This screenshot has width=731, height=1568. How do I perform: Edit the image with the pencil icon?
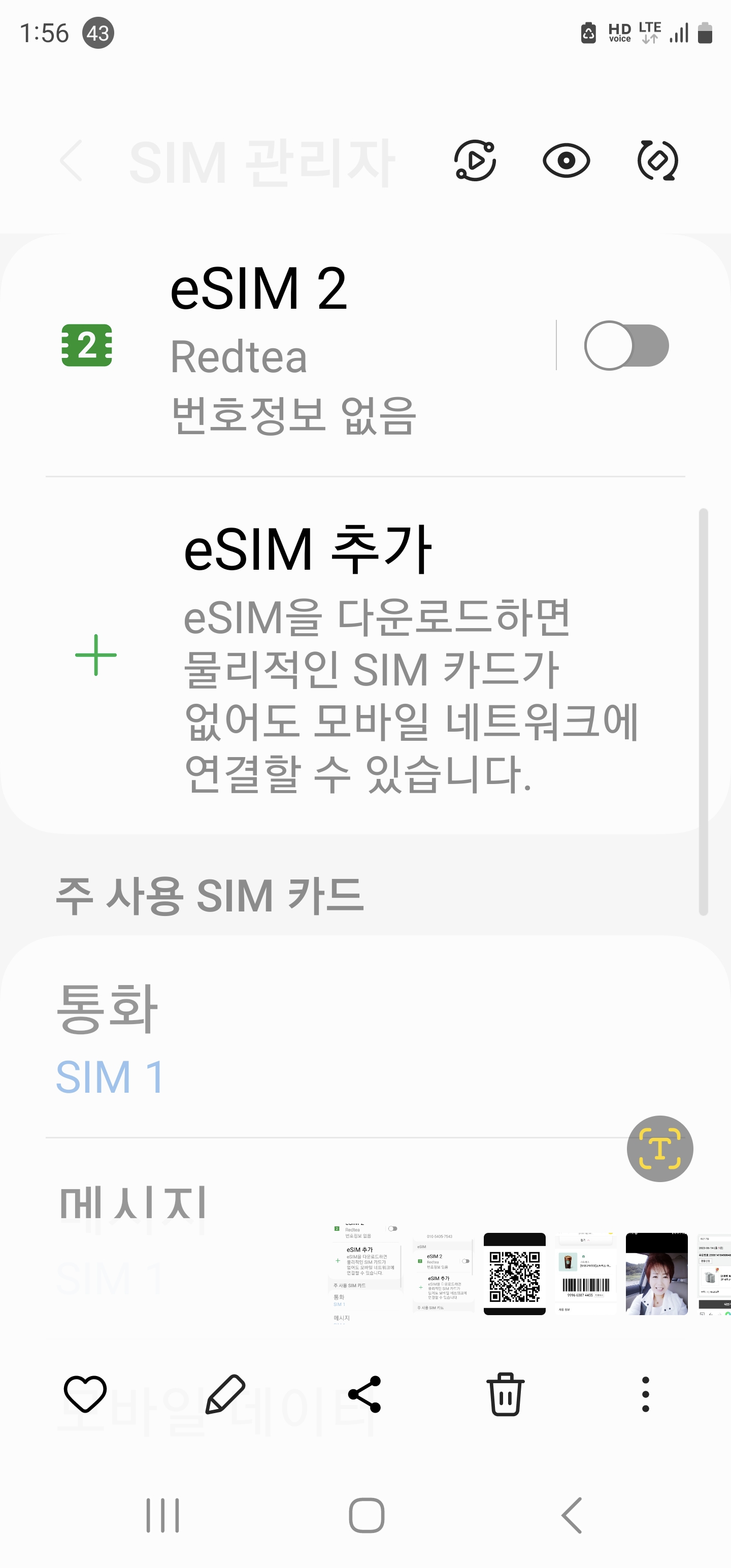coord(225,1393)
